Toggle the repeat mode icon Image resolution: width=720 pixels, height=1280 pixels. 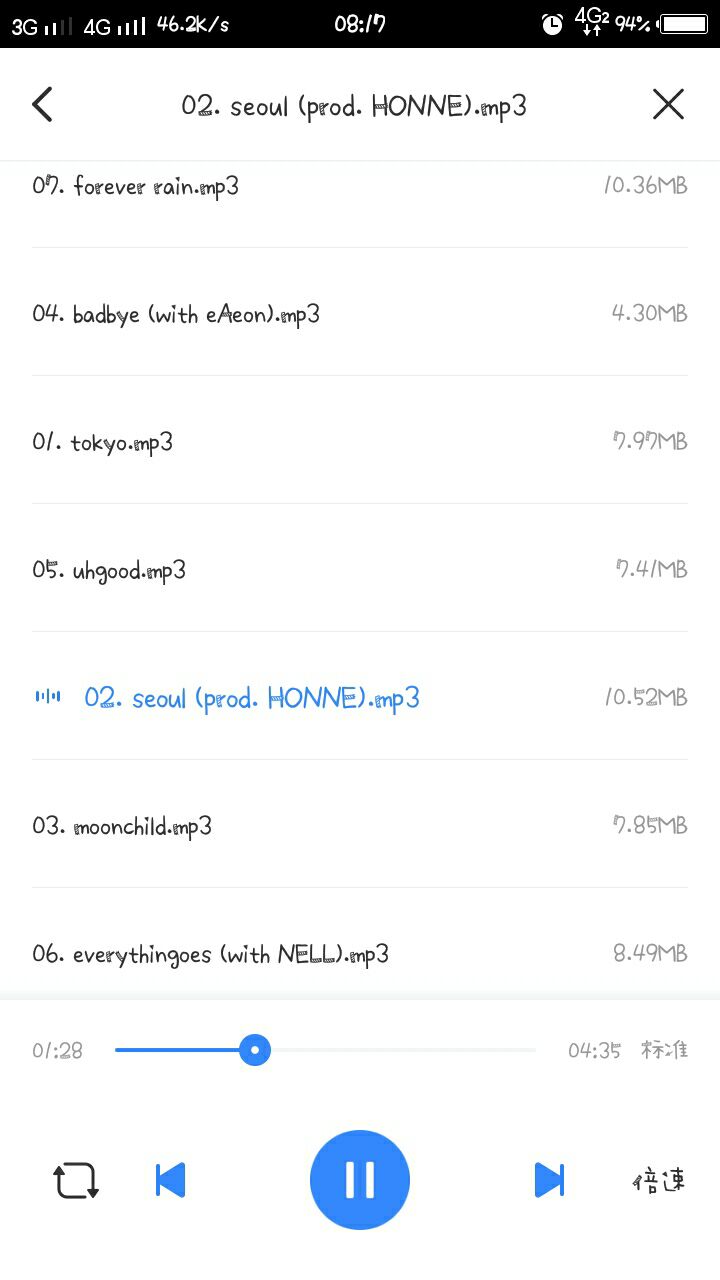[x=76, y=1180]
